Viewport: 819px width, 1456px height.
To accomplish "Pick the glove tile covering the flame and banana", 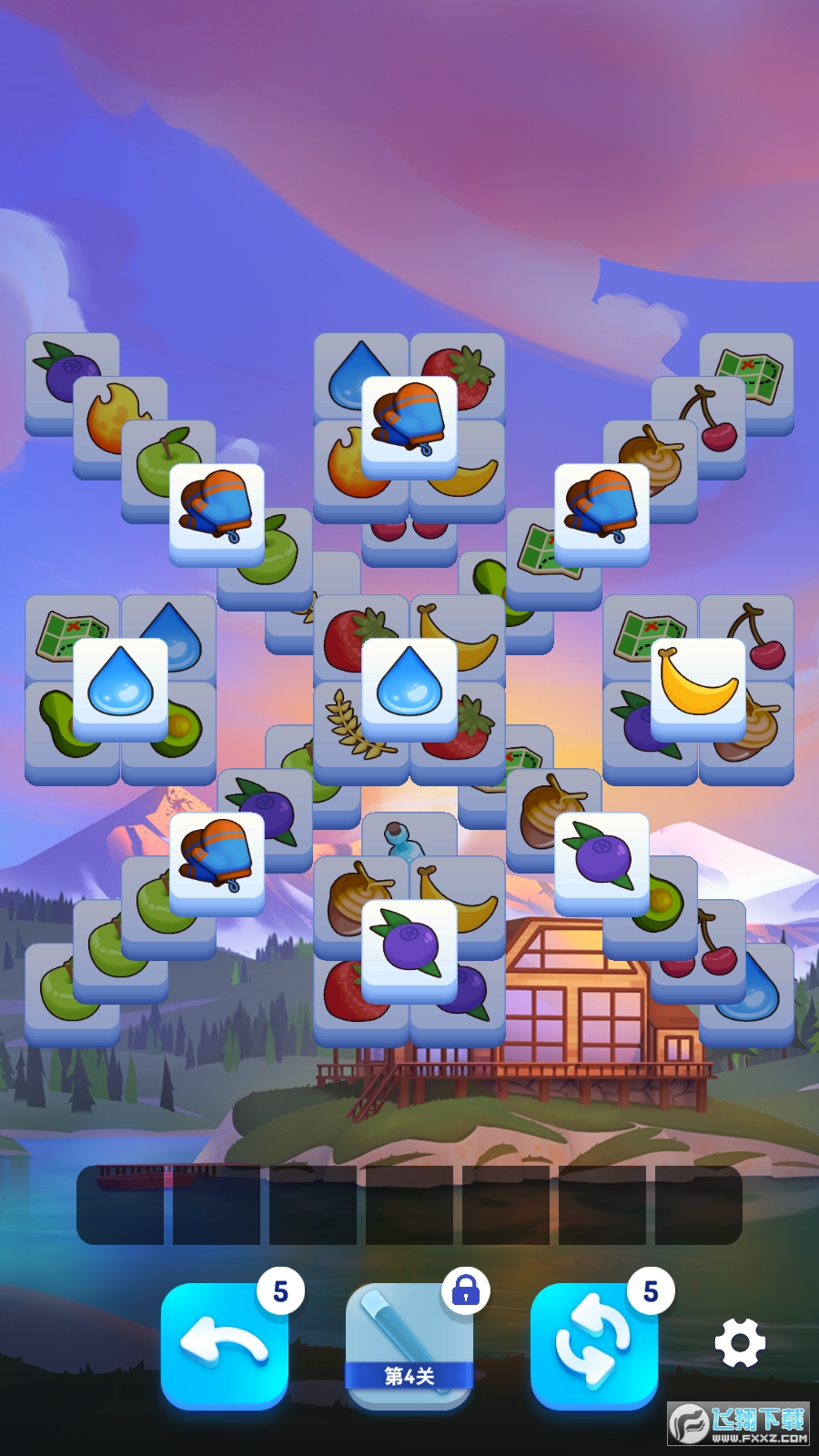I will click(x=409, y=422).
